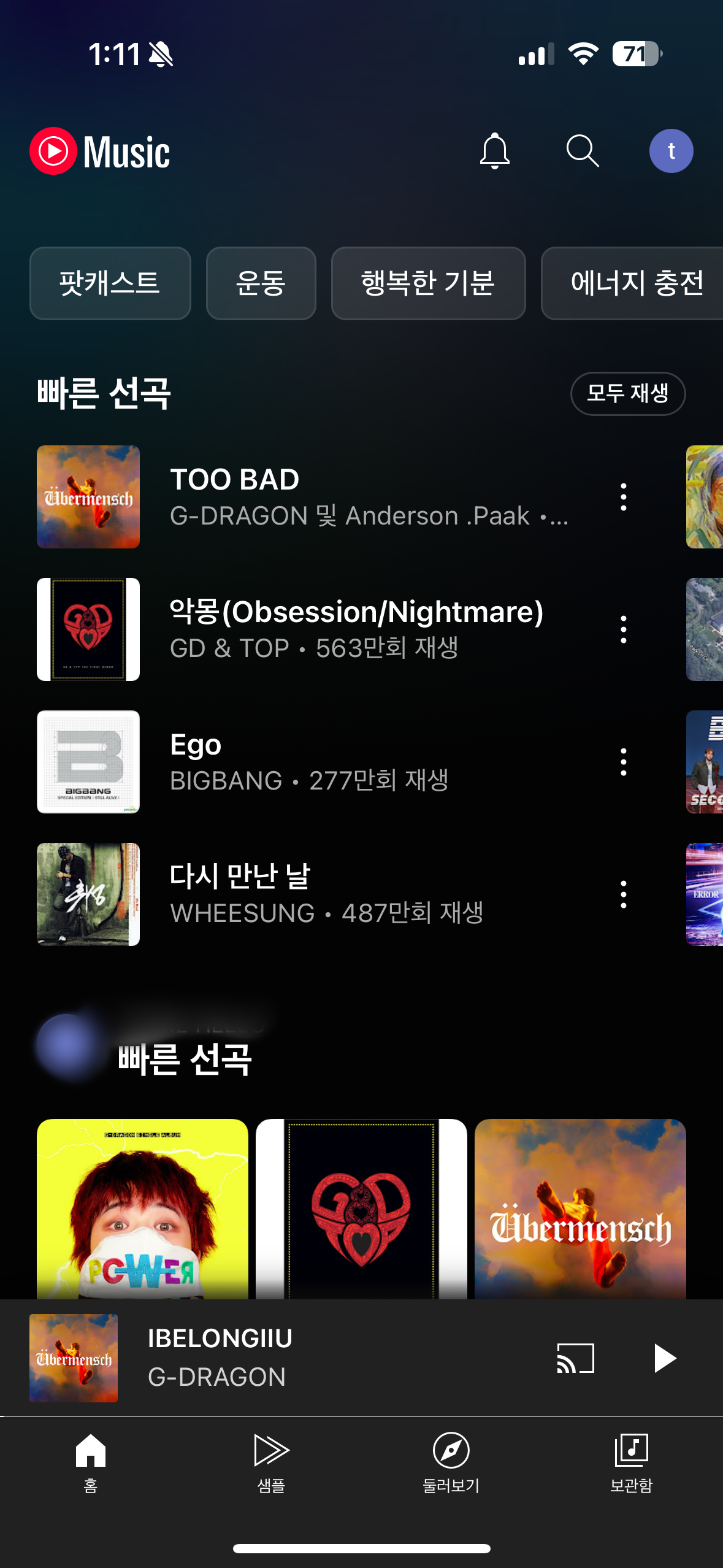723x1568 pixels.
Task: Open the notifications bell icon
Action: 495,151
